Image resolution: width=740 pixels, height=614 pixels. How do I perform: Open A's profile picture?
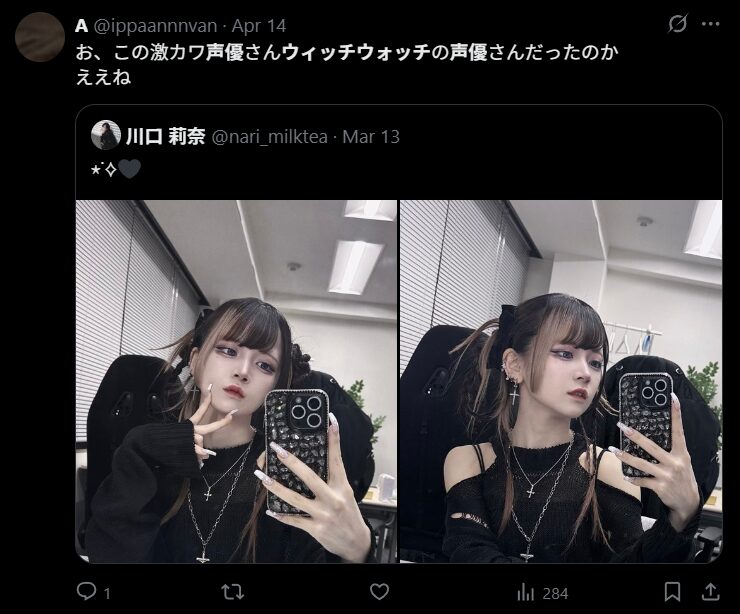(40, 37)
